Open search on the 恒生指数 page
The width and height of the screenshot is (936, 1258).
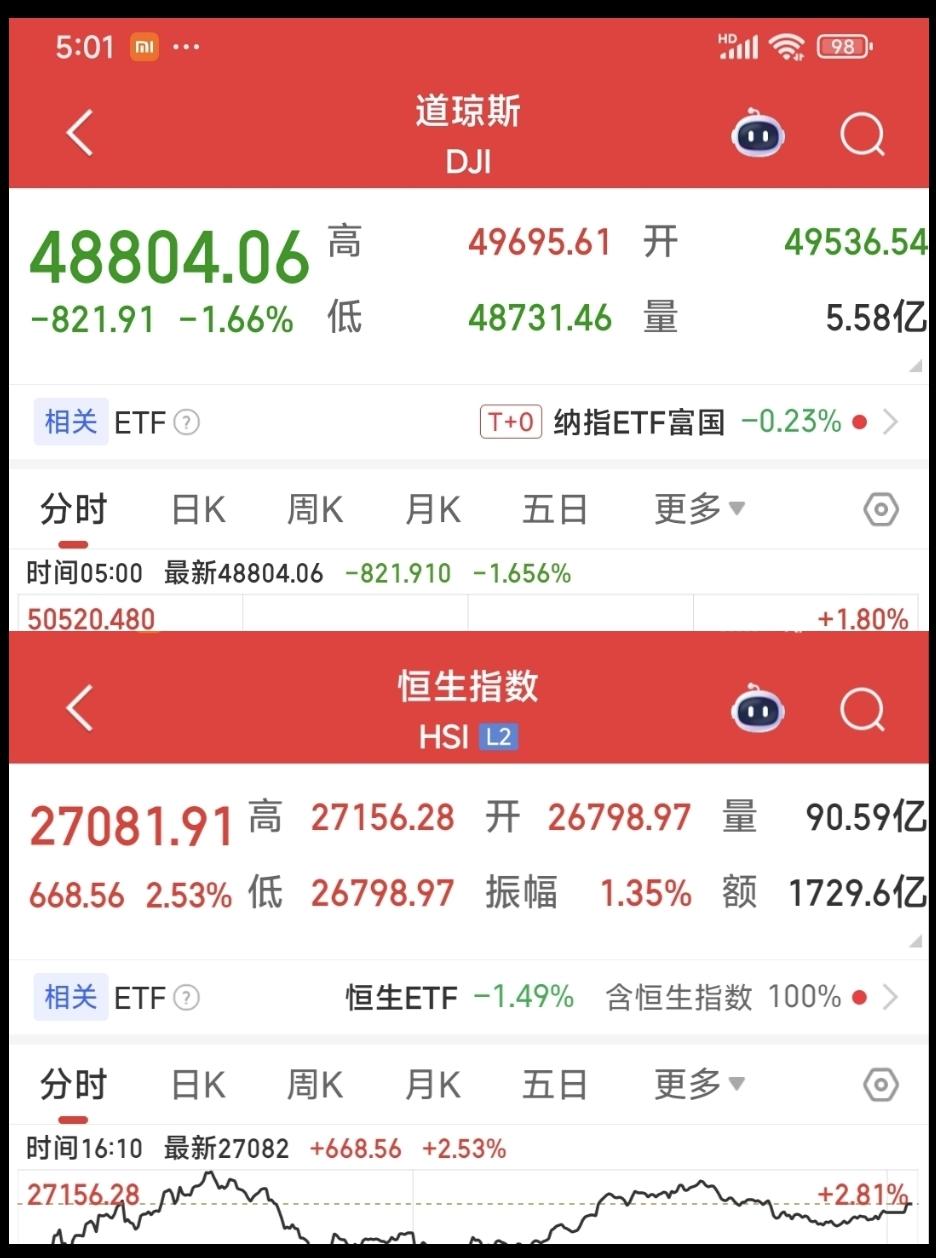(862, 710)
